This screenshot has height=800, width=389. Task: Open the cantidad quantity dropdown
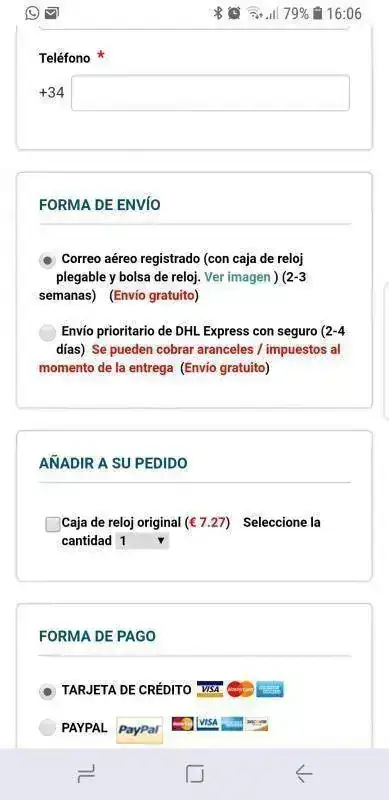coord(142,541)
